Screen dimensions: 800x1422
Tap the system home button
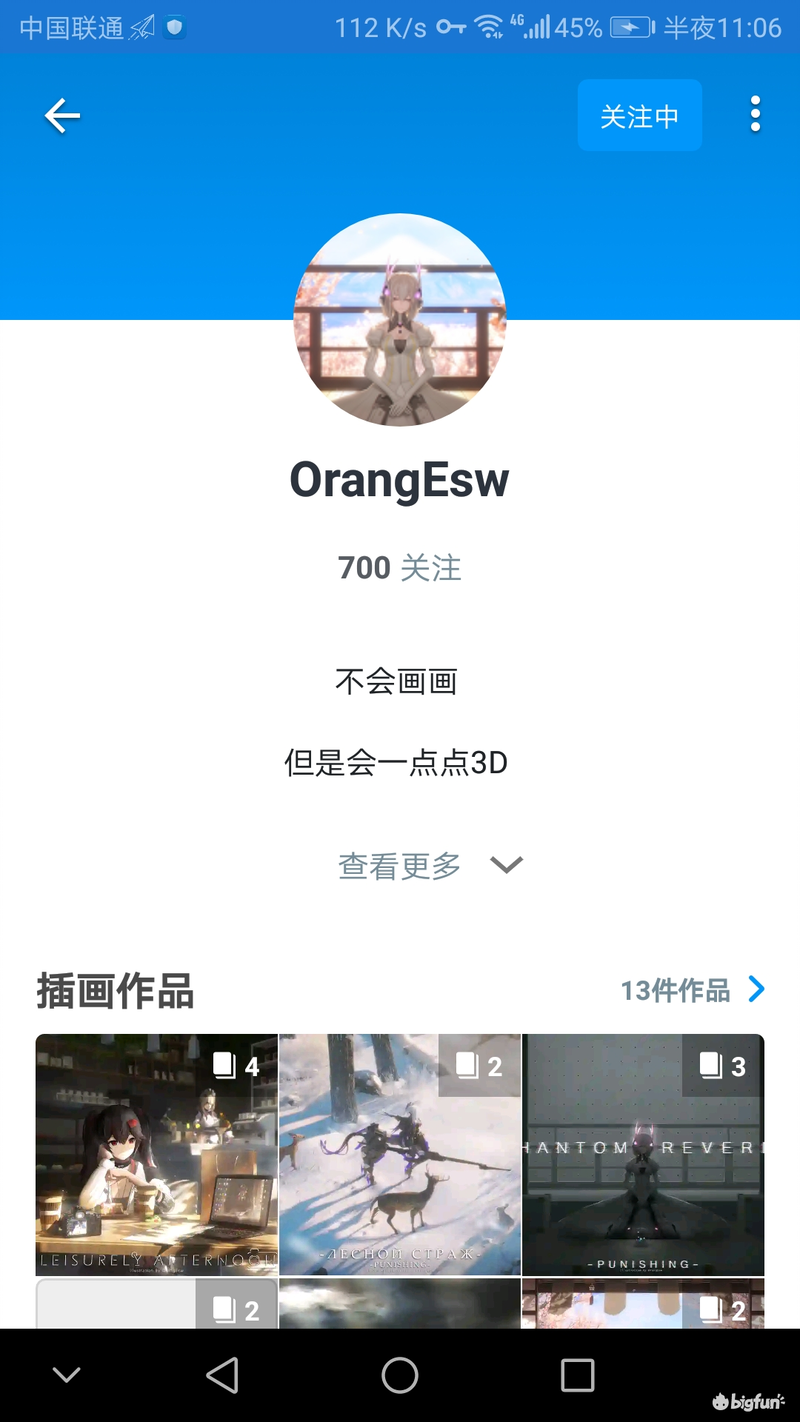click(400, 1375)
